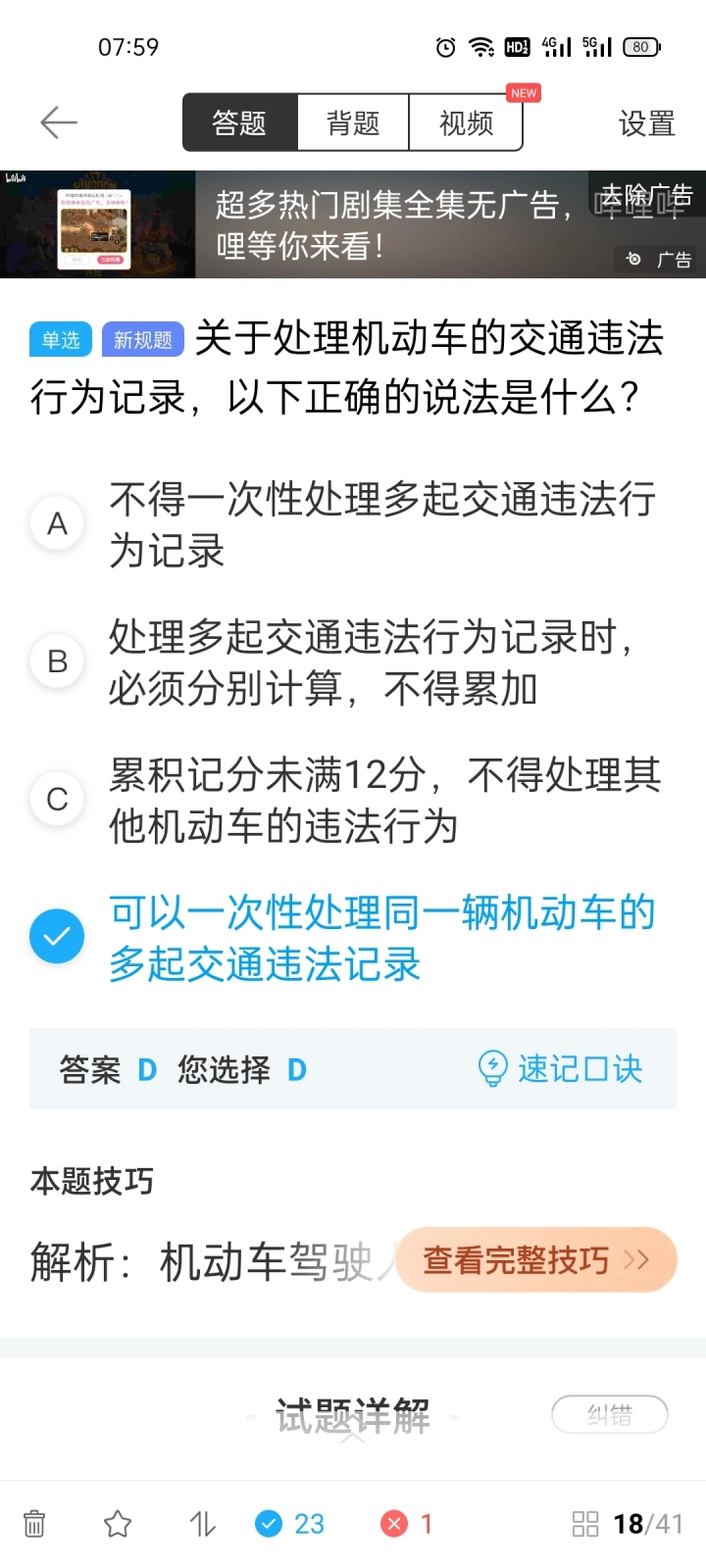Tap the trash can icon

tap(34, 1524)
